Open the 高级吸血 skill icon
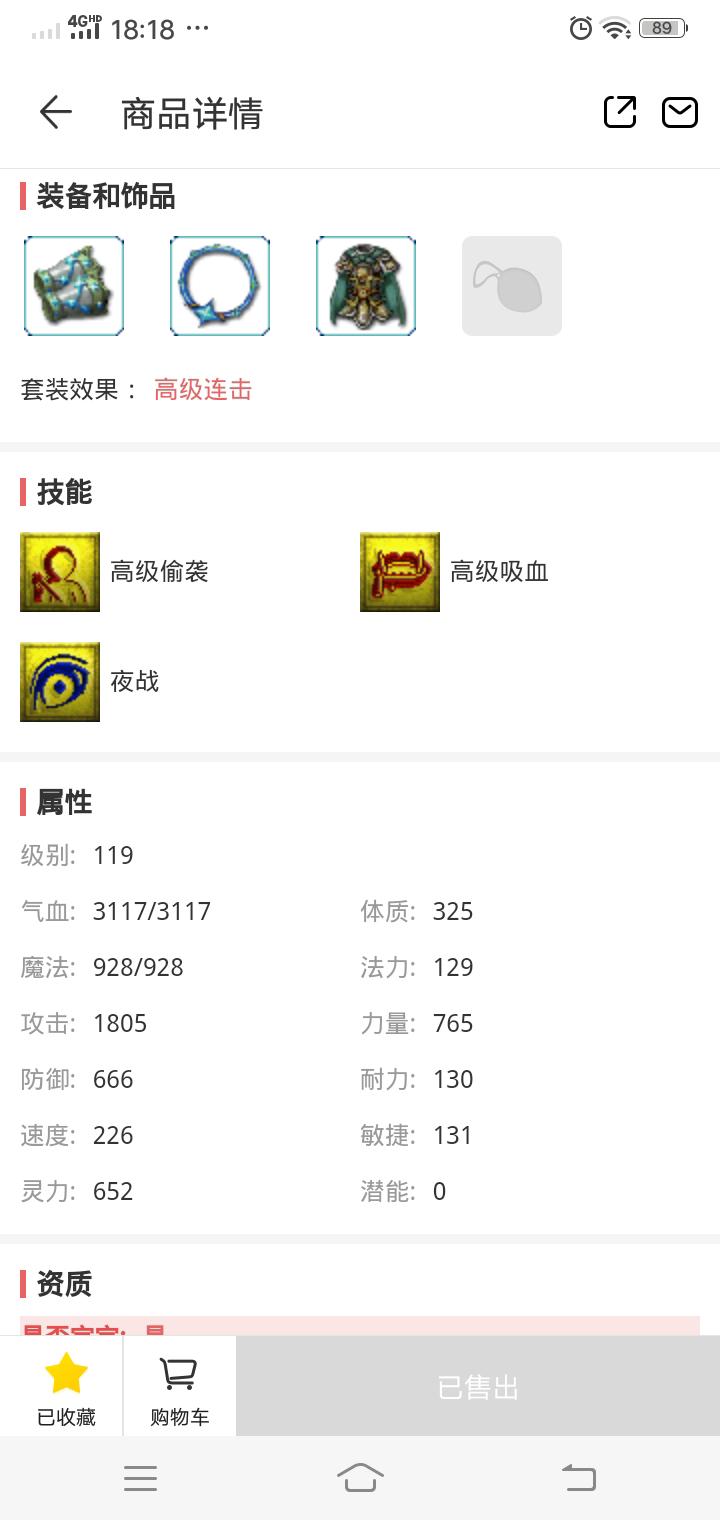Viewport: 720px width, 1520px height. 400,572
